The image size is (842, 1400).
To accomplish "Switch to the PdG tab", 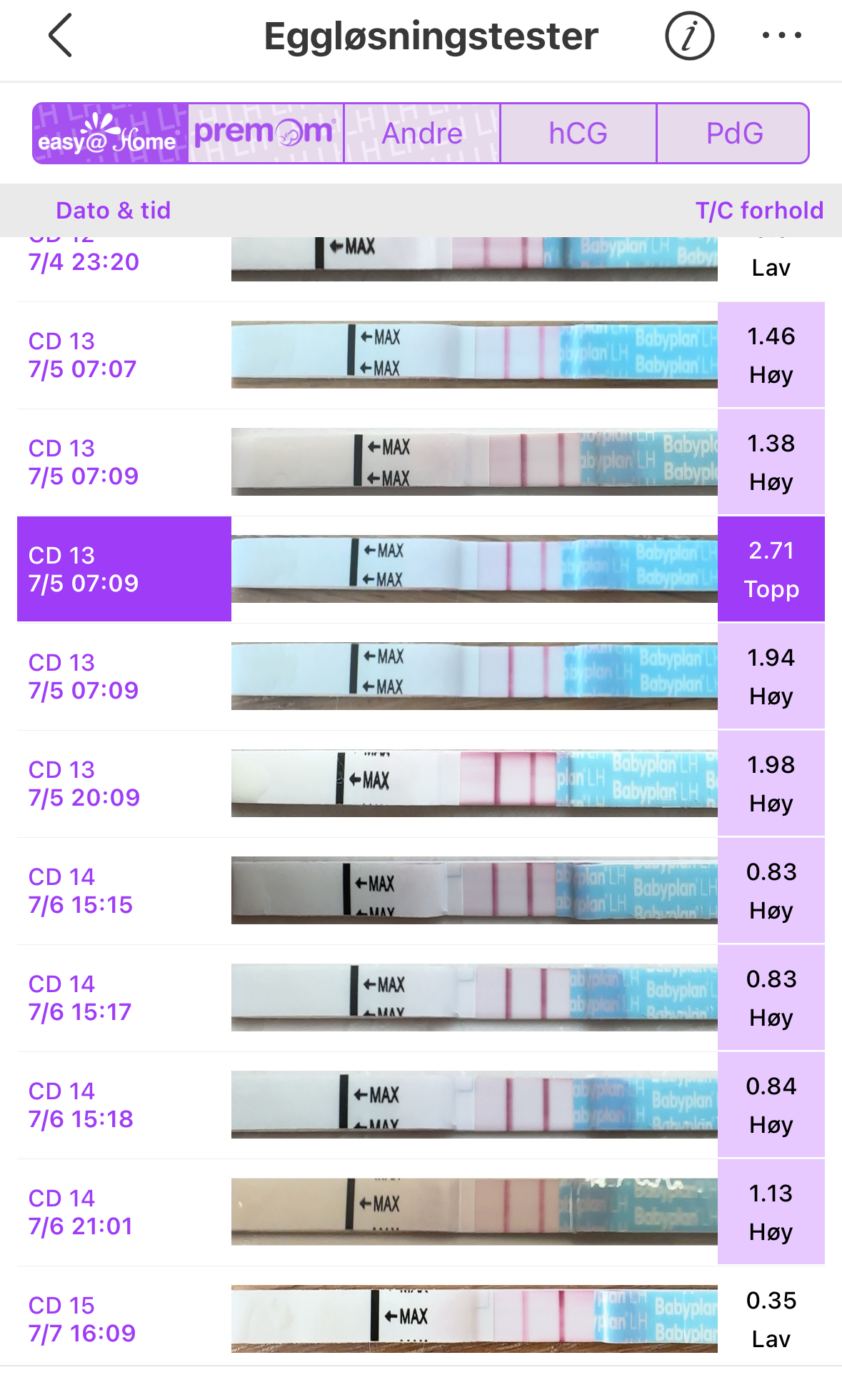I will pos(733,134).
